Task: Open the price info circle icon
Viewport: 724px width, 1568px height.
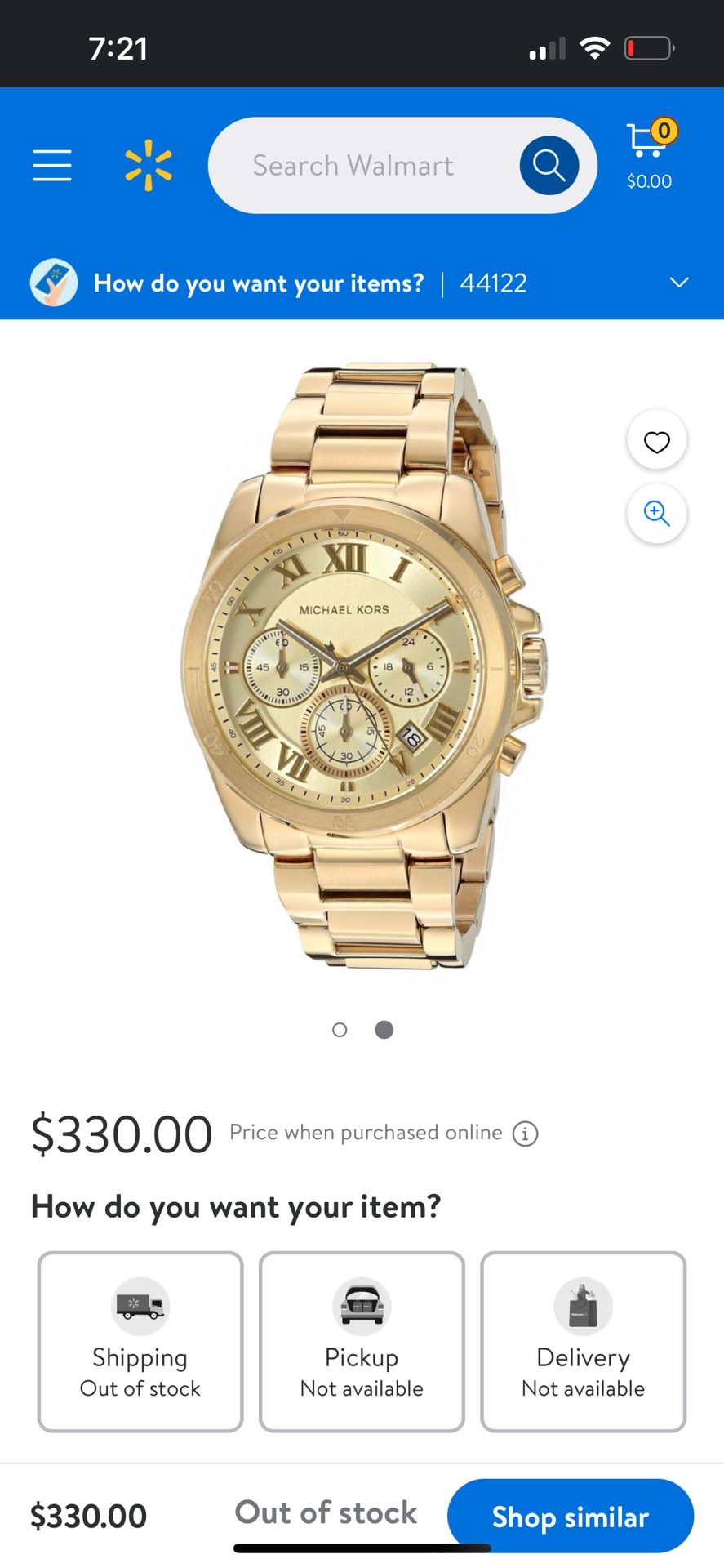Action: (526, 1133)
